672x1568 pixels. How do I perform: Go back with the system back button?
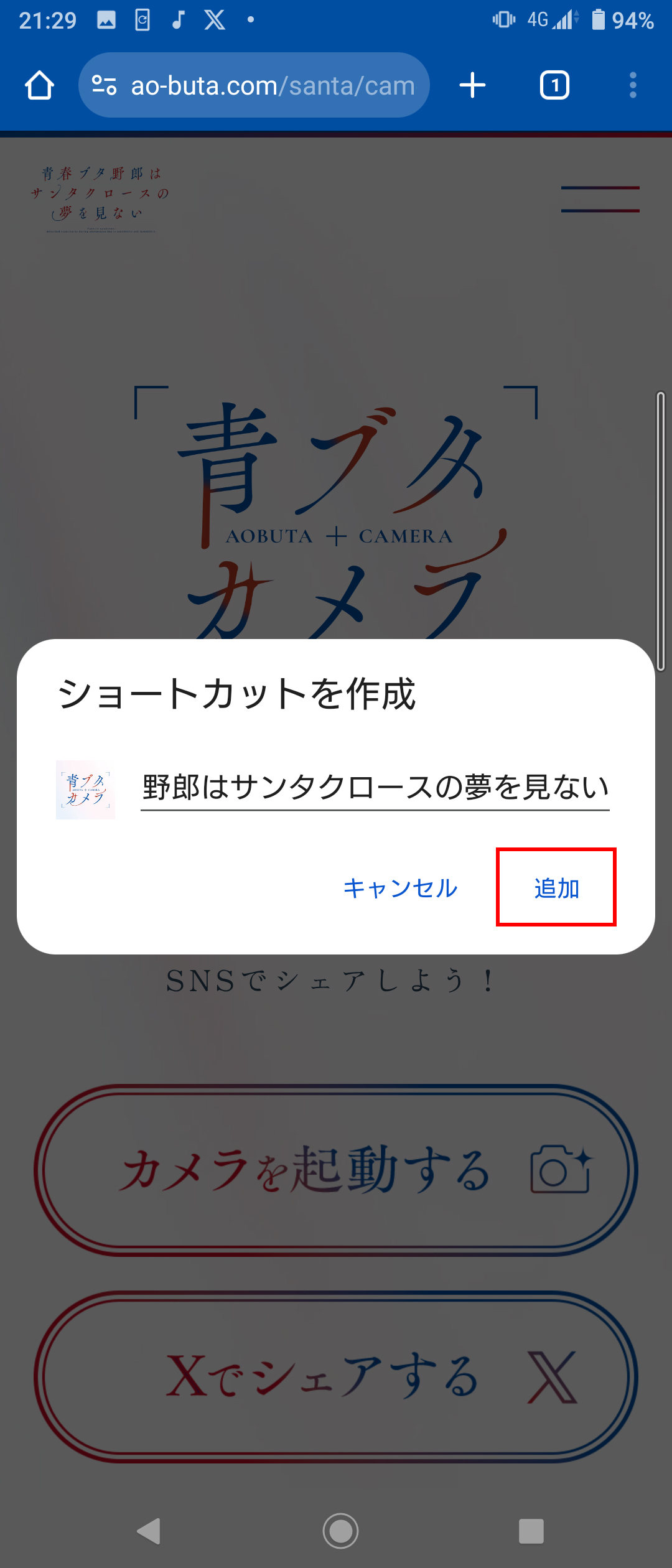click(x=149, y=1531)
